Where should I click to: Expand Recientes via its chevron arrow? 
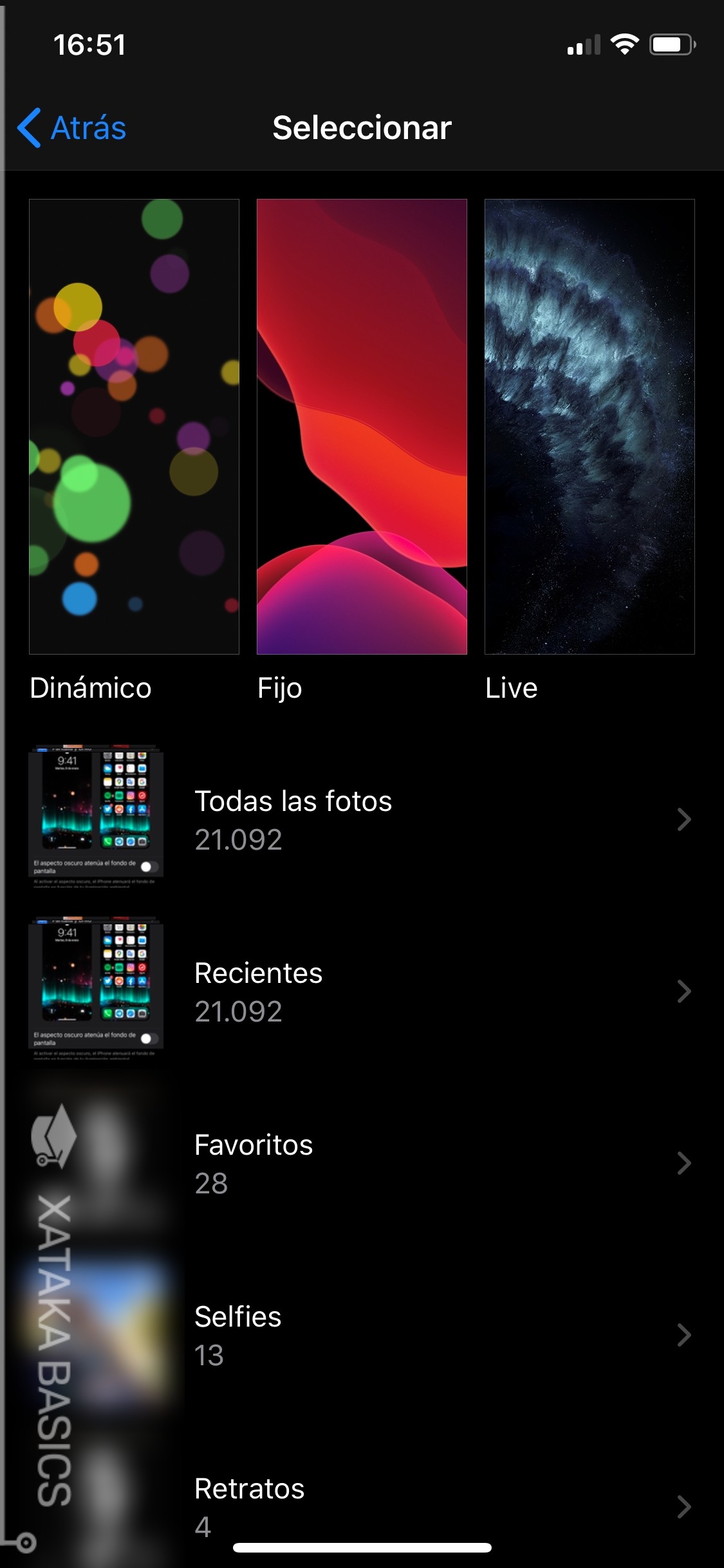pos(684,992)
